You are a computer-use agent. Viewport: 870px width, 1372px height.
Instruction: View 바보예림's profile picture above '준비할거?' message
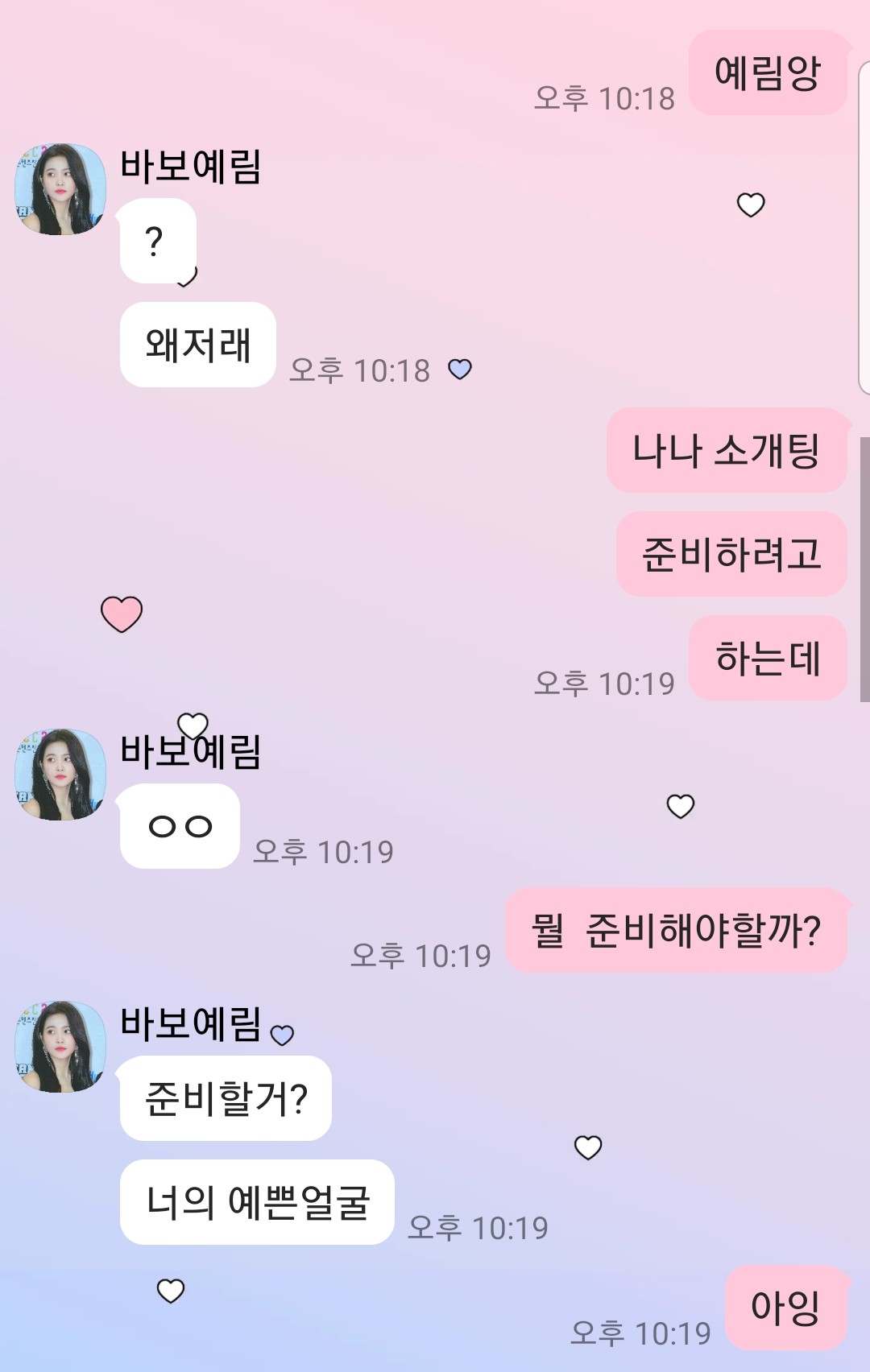click(60, 1047)
